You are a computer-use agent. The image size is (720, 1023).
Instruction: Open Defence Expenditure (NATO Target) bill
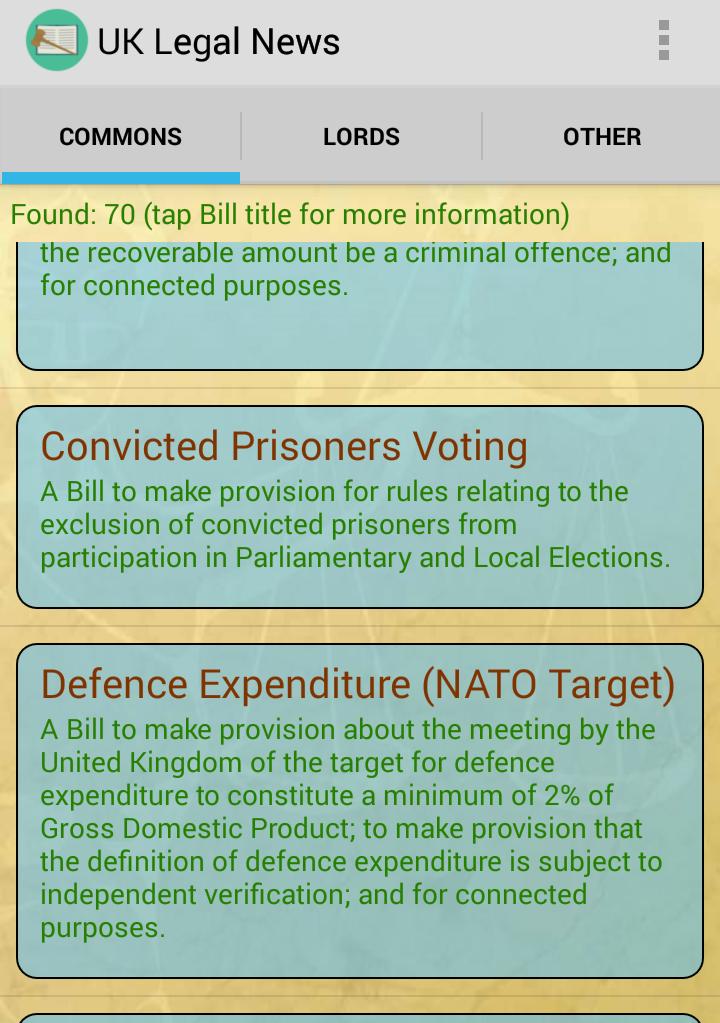(x=358, y=685)
